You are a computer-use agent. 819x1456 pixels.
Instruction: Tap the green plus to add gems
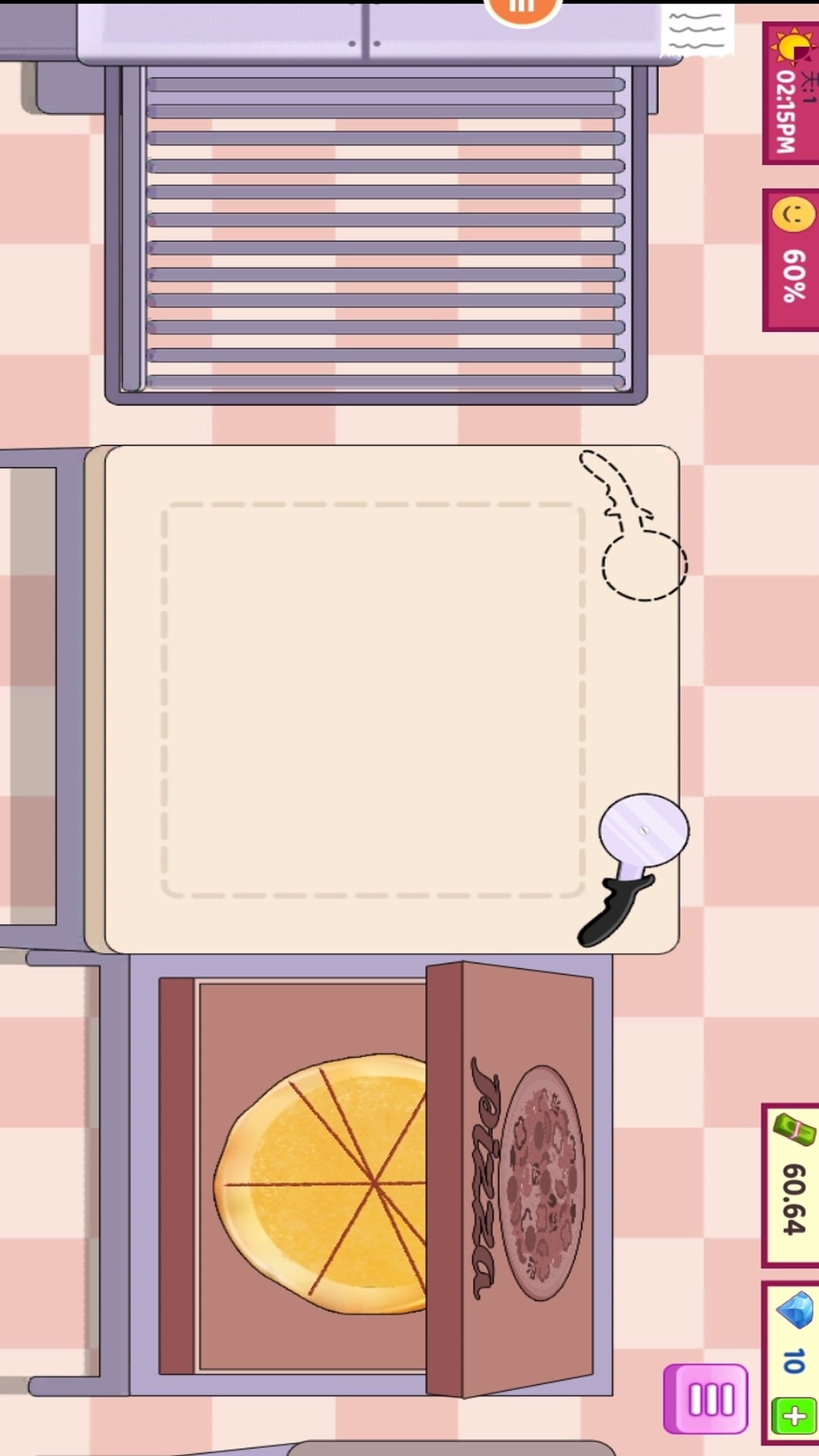click(x=793, y=1417)
